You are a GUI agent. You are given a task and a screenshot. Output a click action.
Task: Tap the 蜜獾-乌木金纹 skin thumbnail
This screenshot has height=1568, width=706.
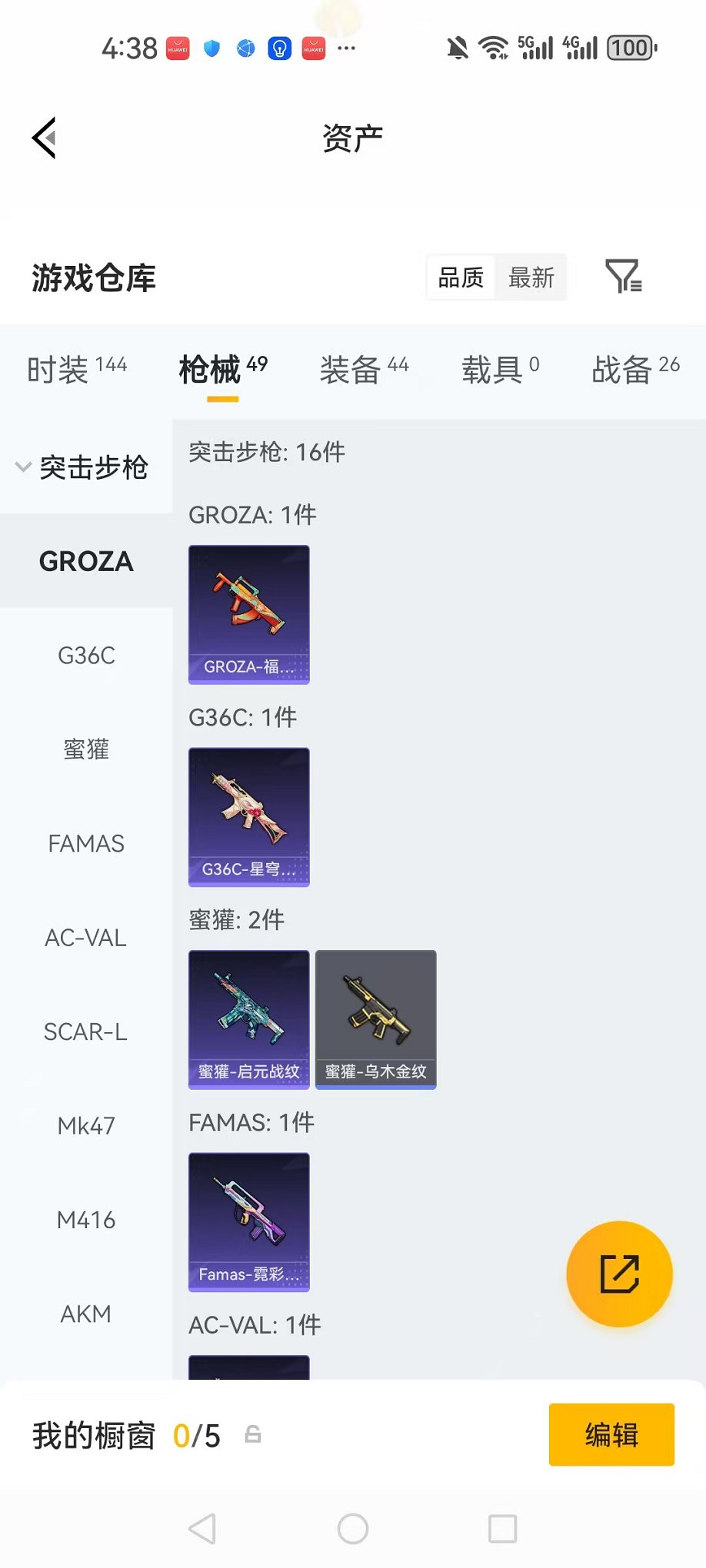375,1018
